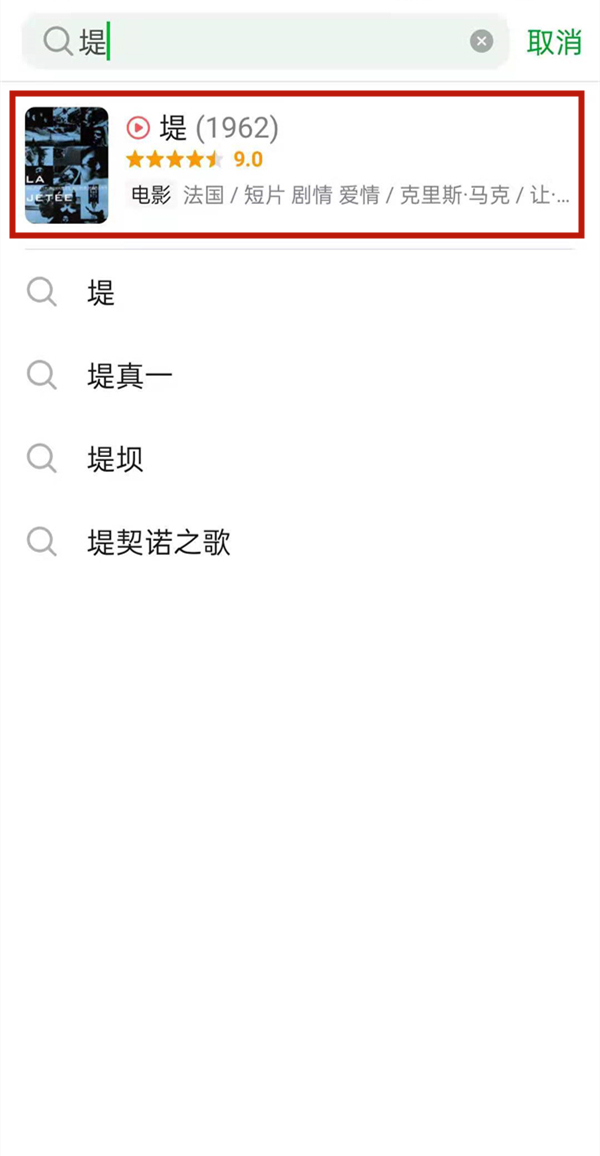600x1156 pixels.
Task: Search for the suggestion 堤坝
Action: 115,459
